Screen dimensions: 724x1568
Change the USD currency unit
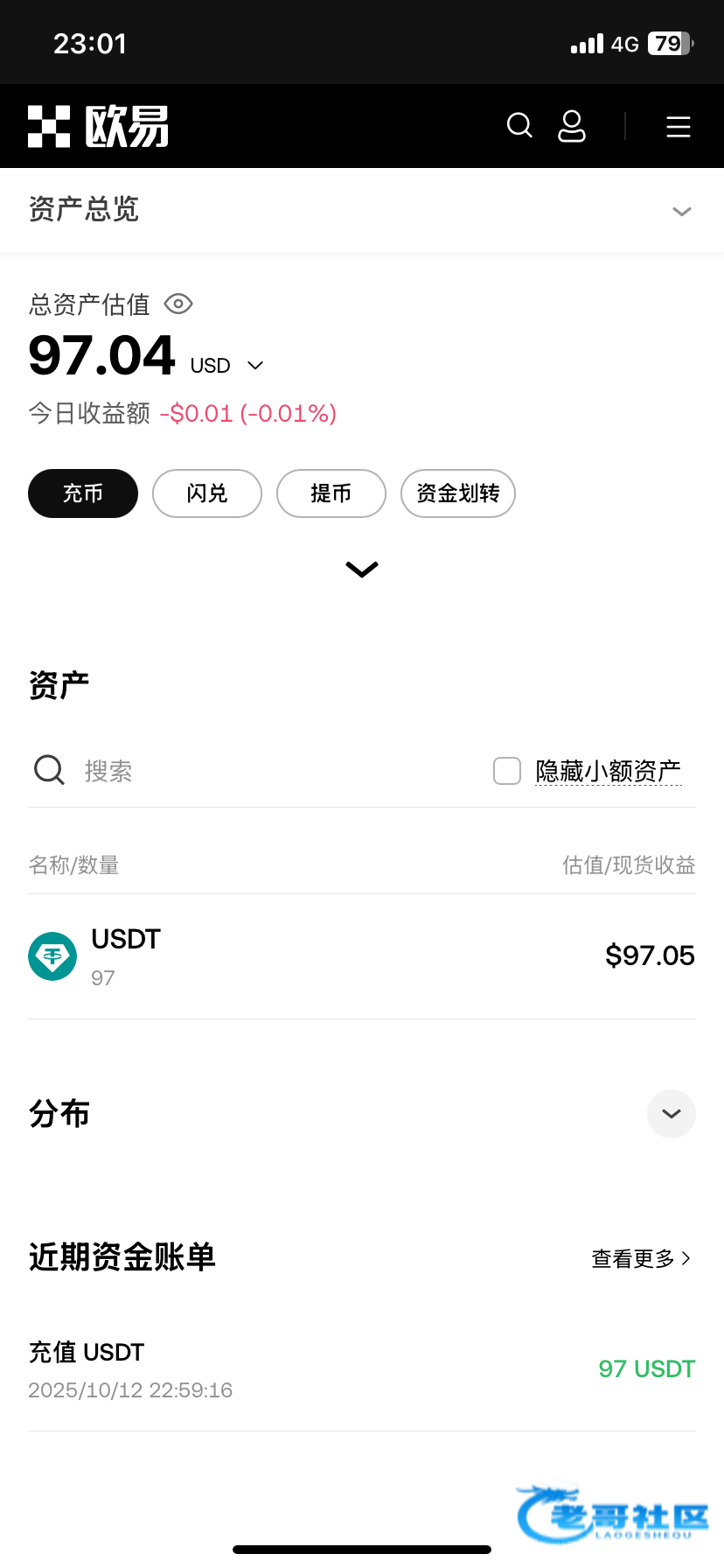226,366
